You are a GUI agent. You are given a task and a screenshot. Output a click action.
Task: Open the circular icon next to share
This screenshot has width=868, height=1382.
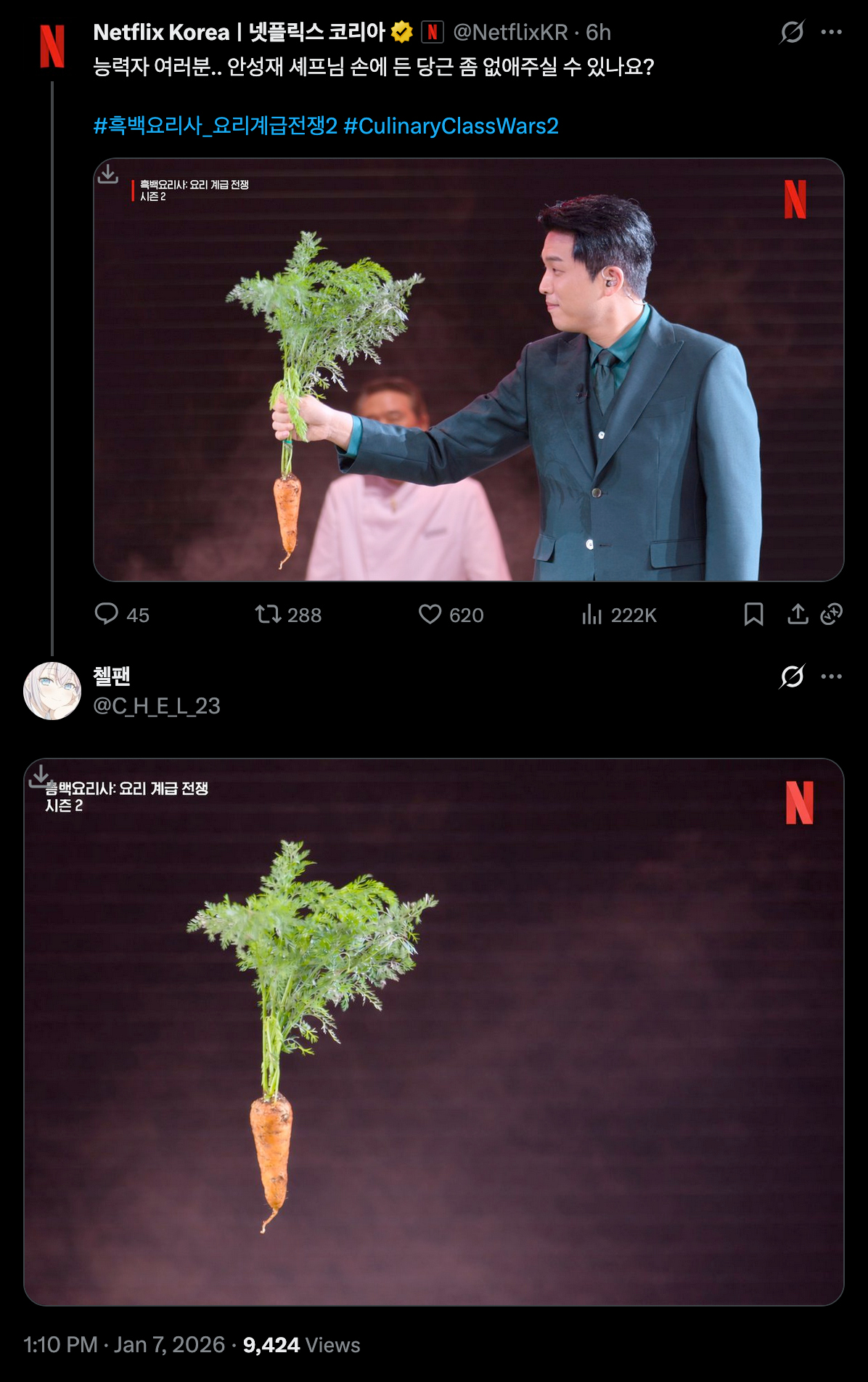[832, 615]
